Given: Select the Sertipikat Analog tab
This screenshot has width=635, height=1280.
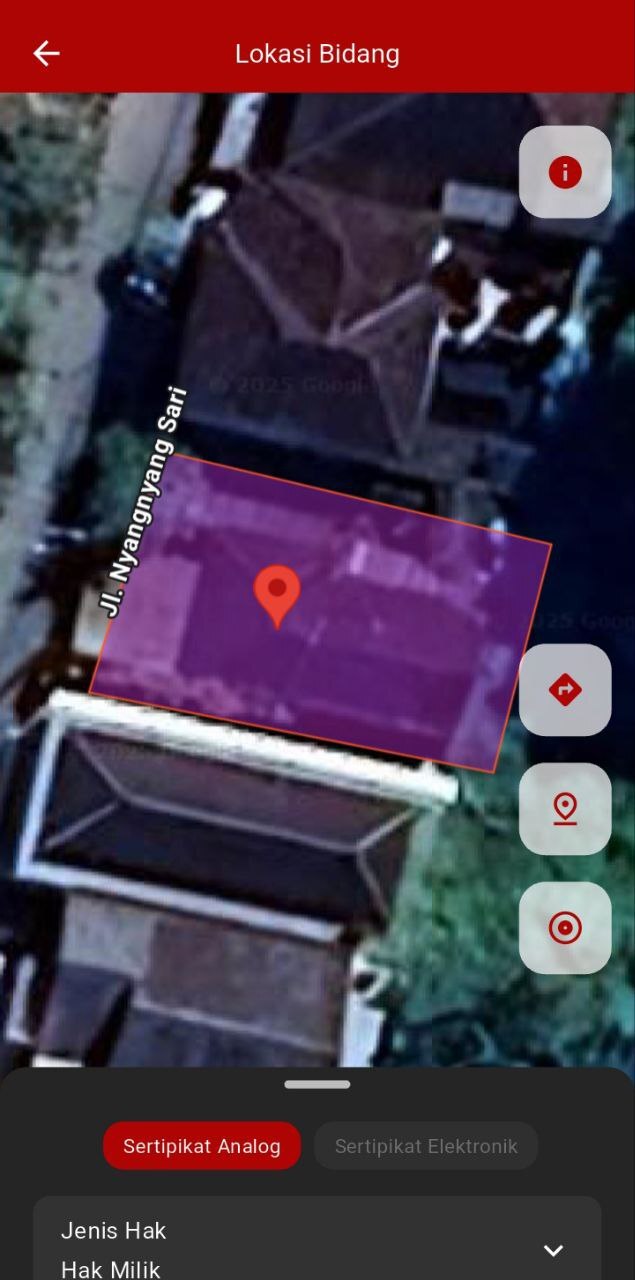Looking at the screenshot, I should click(202, 1146).
